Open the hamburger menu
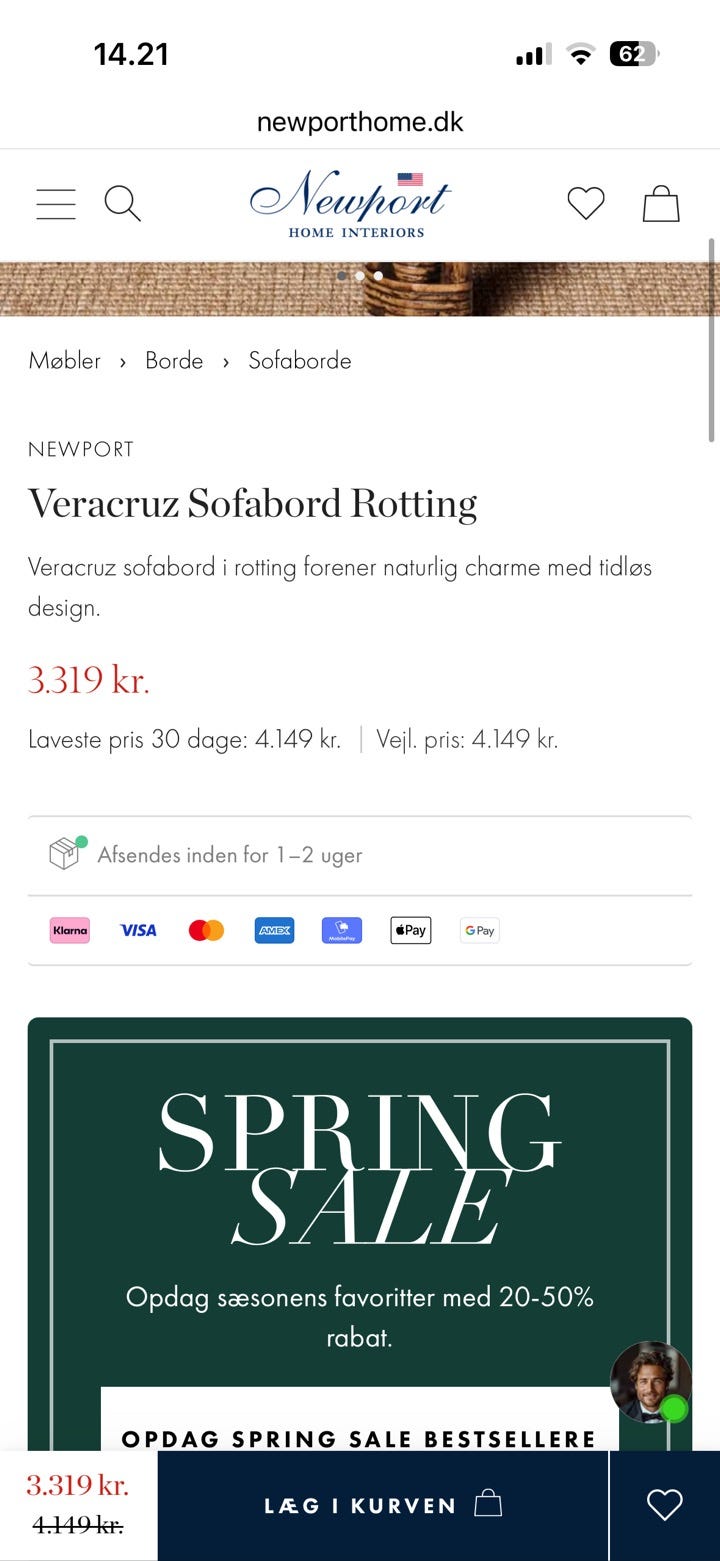The height and width of the screenshot is (1561, 720). [x=56, y=204]
